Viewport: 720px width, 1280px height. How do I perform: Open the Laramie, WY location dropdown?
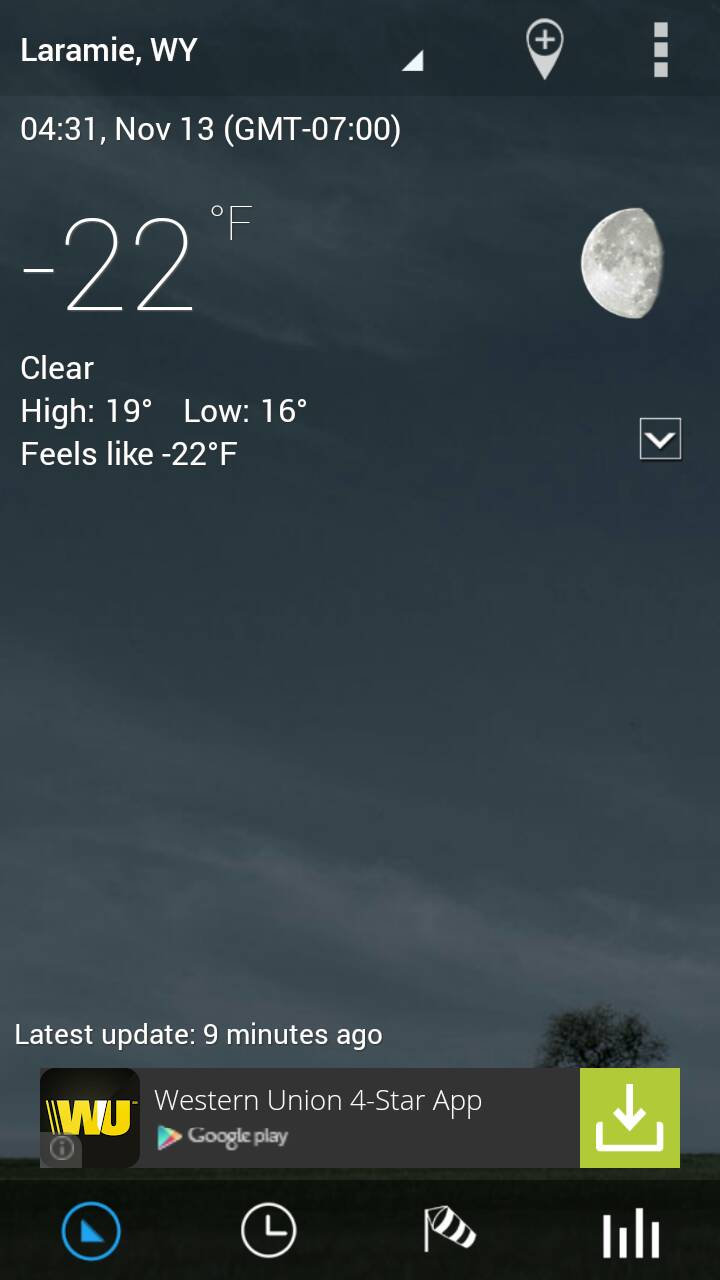pyautogui.click(x=220, y=50)
